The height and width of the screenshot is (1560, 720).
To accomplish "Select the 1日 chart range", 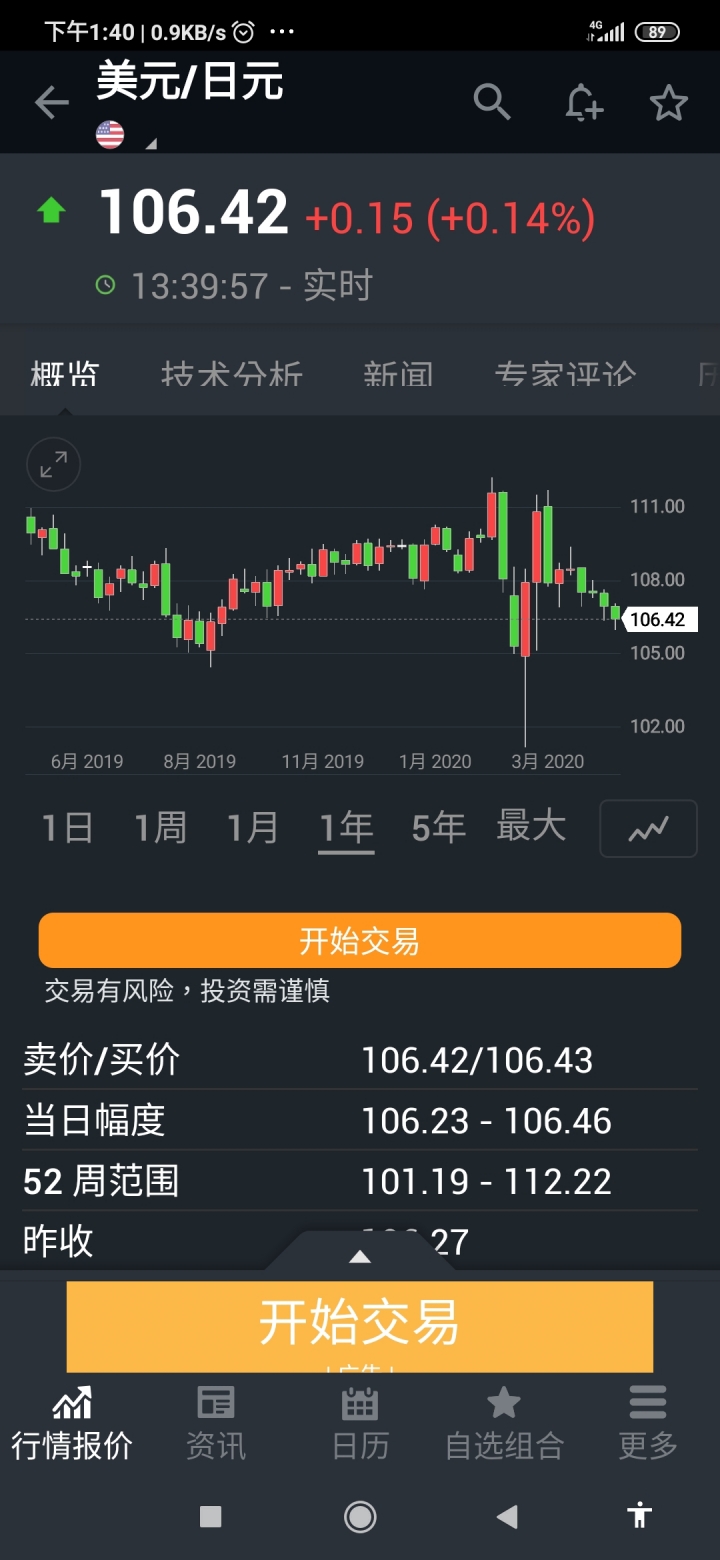I will click(68, 828).
